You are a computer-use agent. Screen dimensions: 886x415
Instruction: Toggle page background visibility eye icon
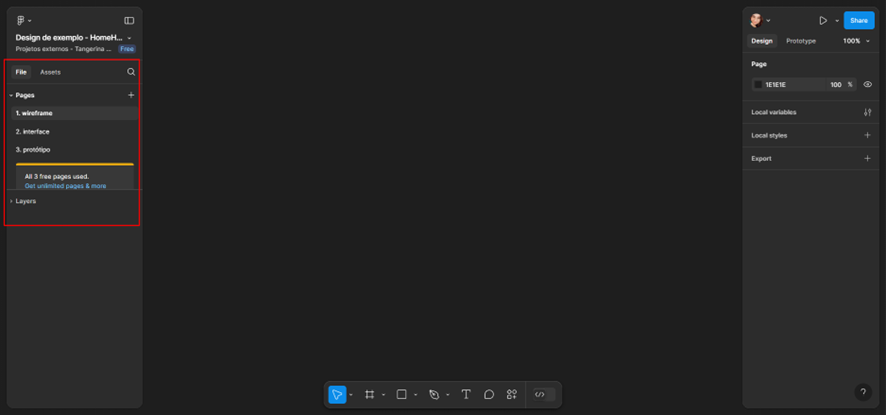(867, 85)
